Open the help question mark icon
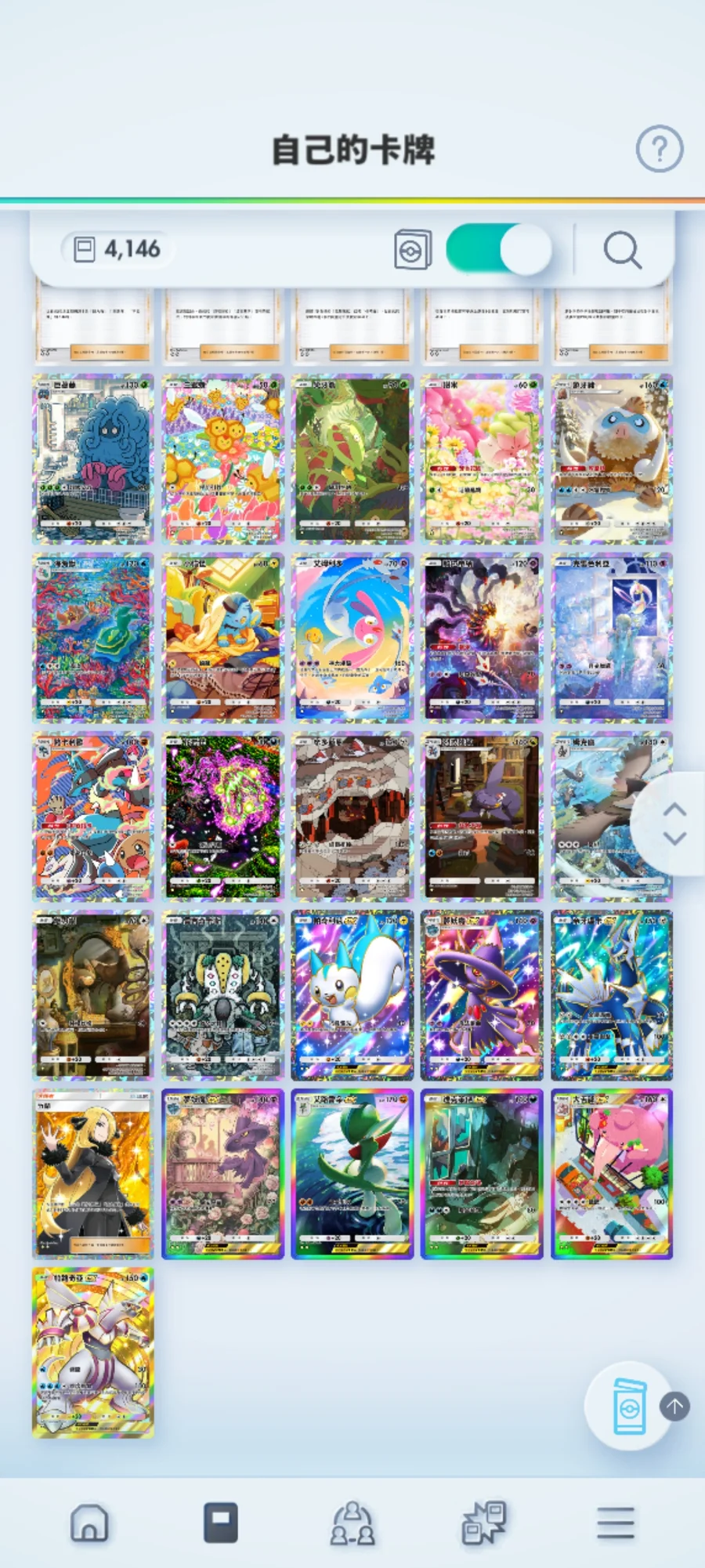705x1568 pixels. click(659, 148)
